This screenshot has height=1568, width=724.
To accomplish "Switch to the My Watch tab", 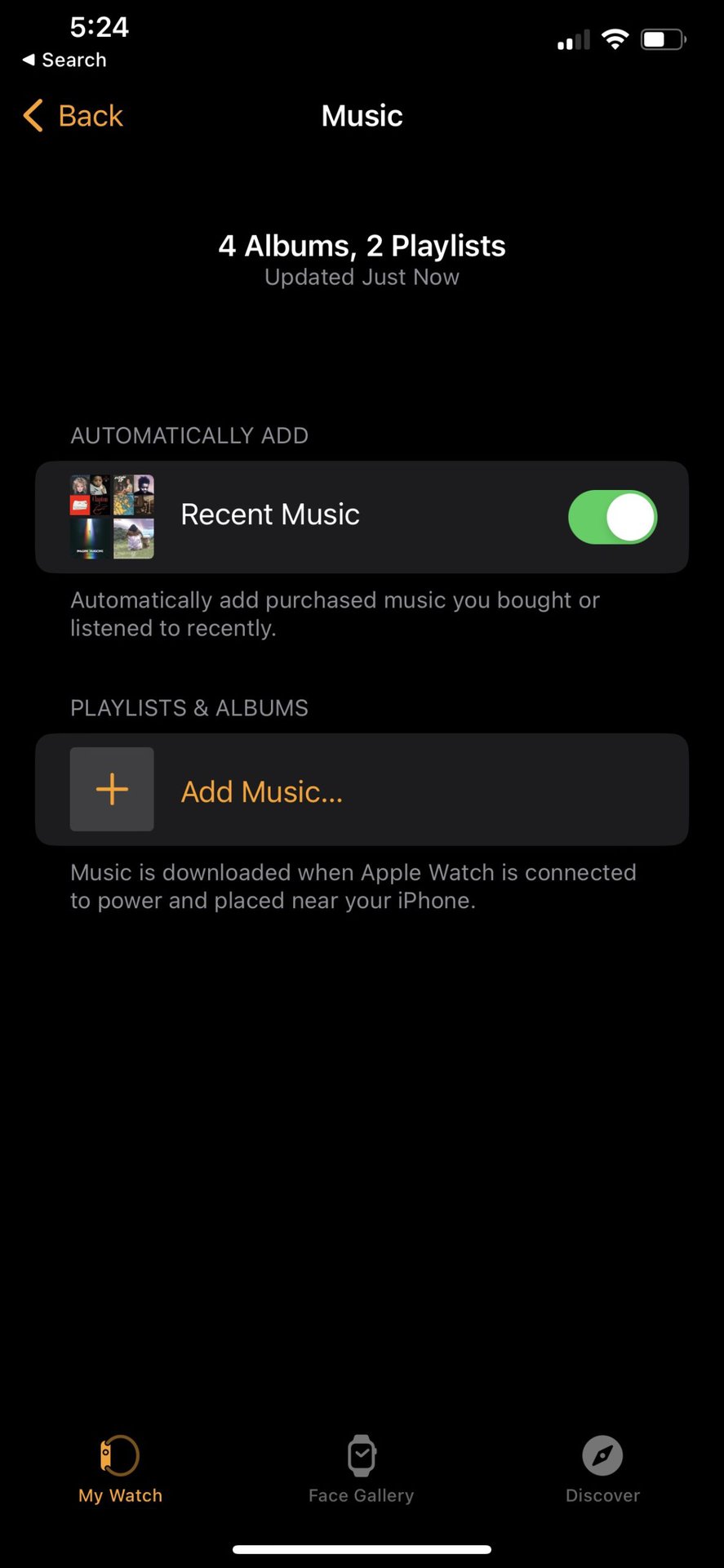I will point(120,1468).
